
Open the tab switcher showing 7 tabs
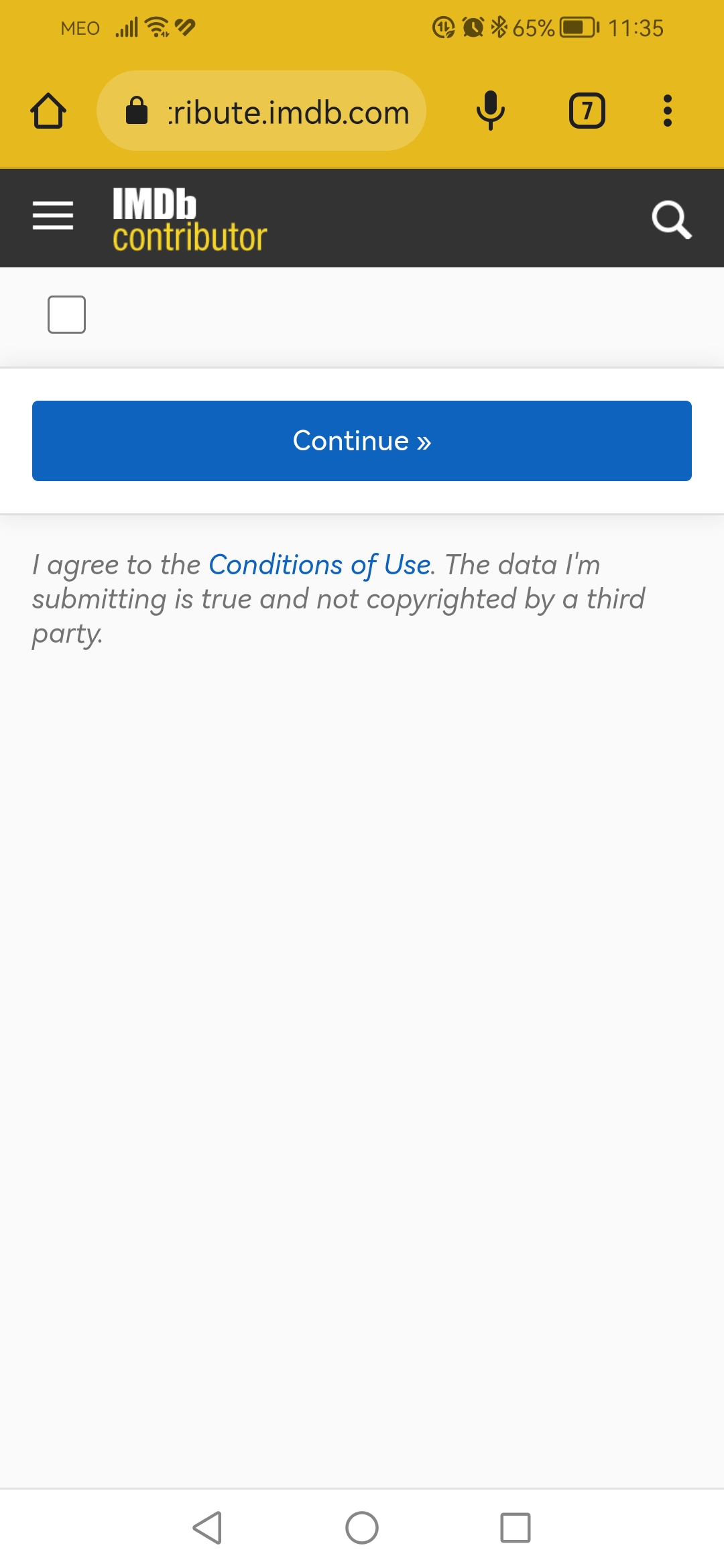(x=587, y=111)
